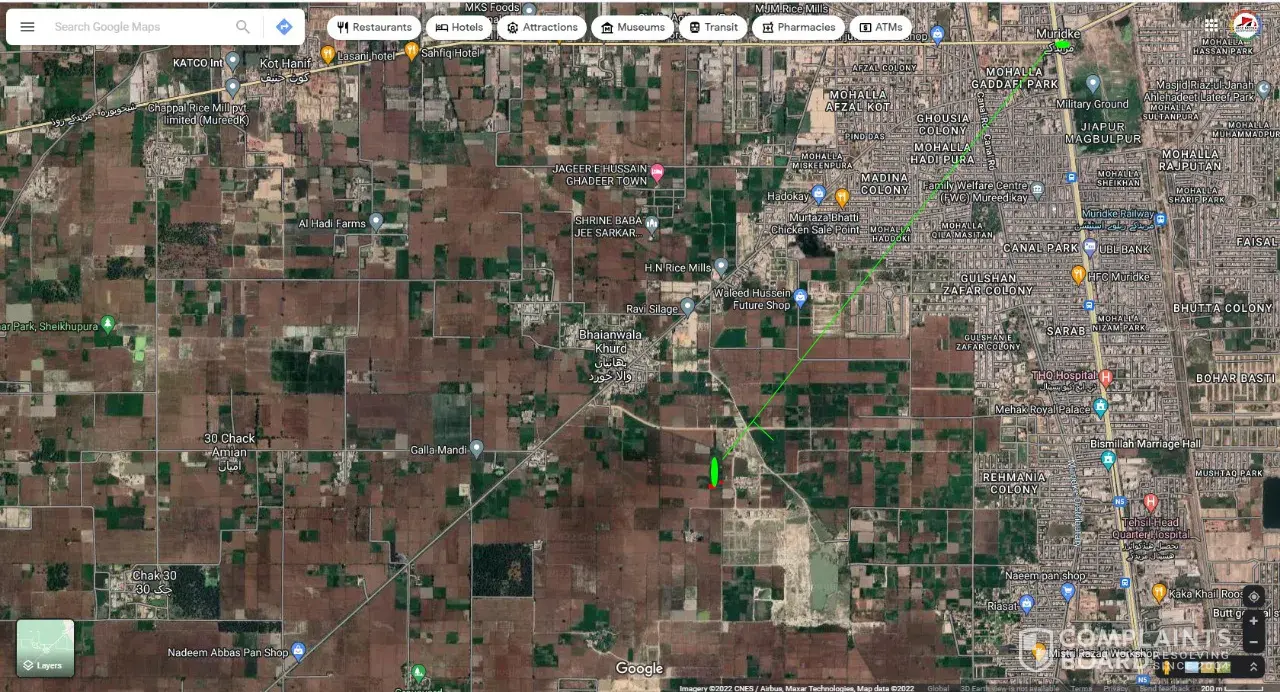Switch map type via Layers
The image size is (1280, 692).
pos(45,648)
